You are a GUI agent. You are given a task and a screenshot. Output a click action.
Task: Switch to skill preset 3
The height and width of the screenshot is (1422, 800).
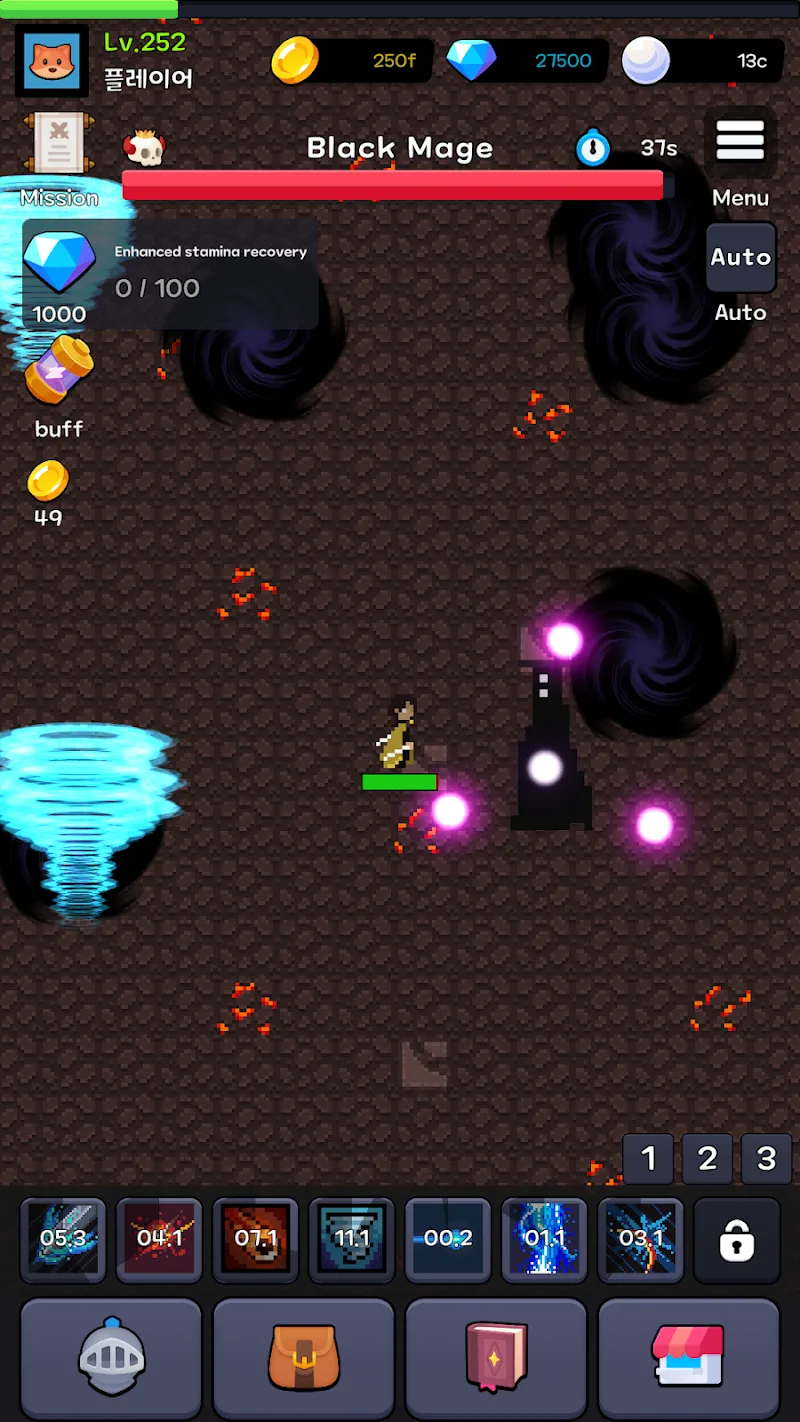point(766,1158)
